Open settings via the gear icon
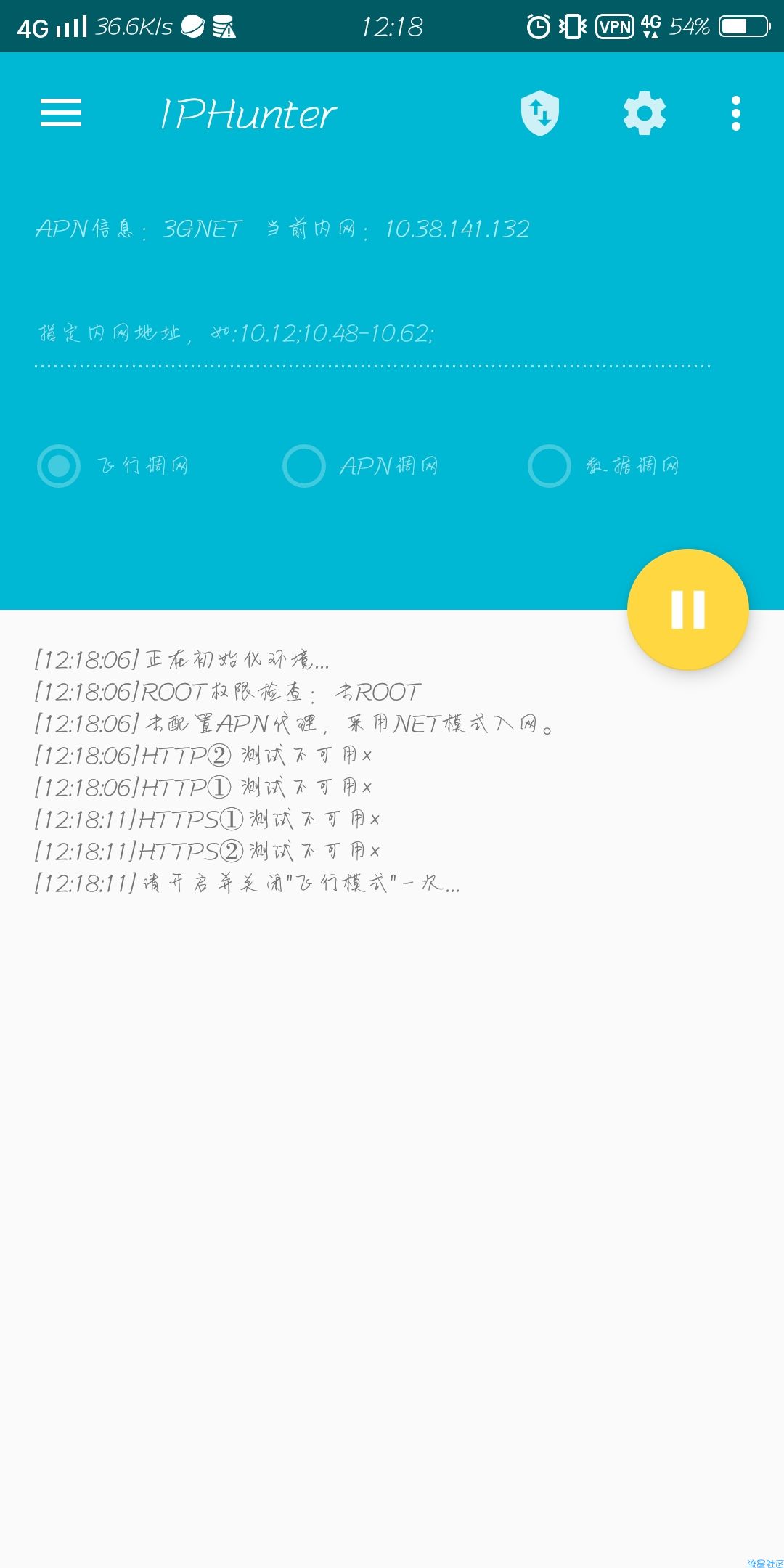 pos(644,113)
